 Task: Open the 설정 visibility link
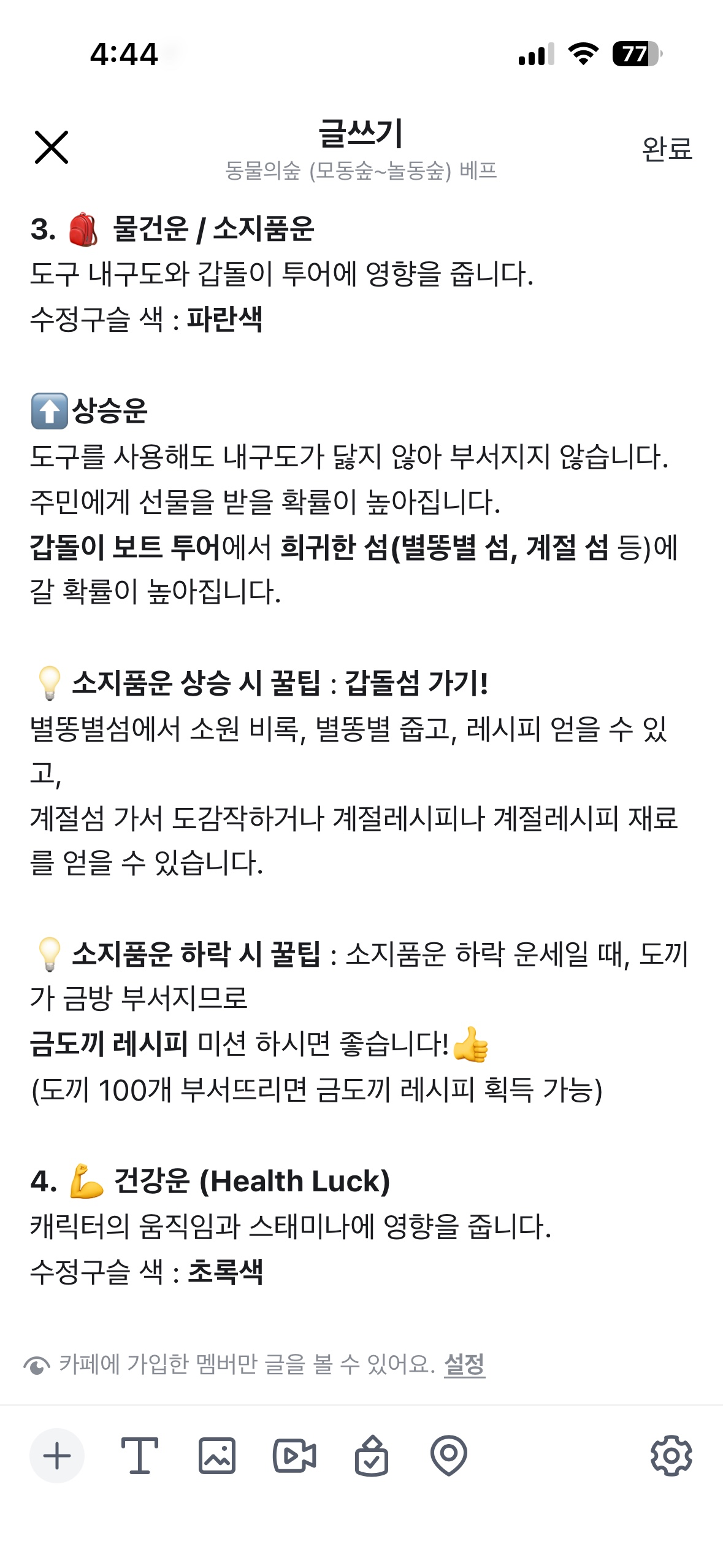tap(464, 1365)
